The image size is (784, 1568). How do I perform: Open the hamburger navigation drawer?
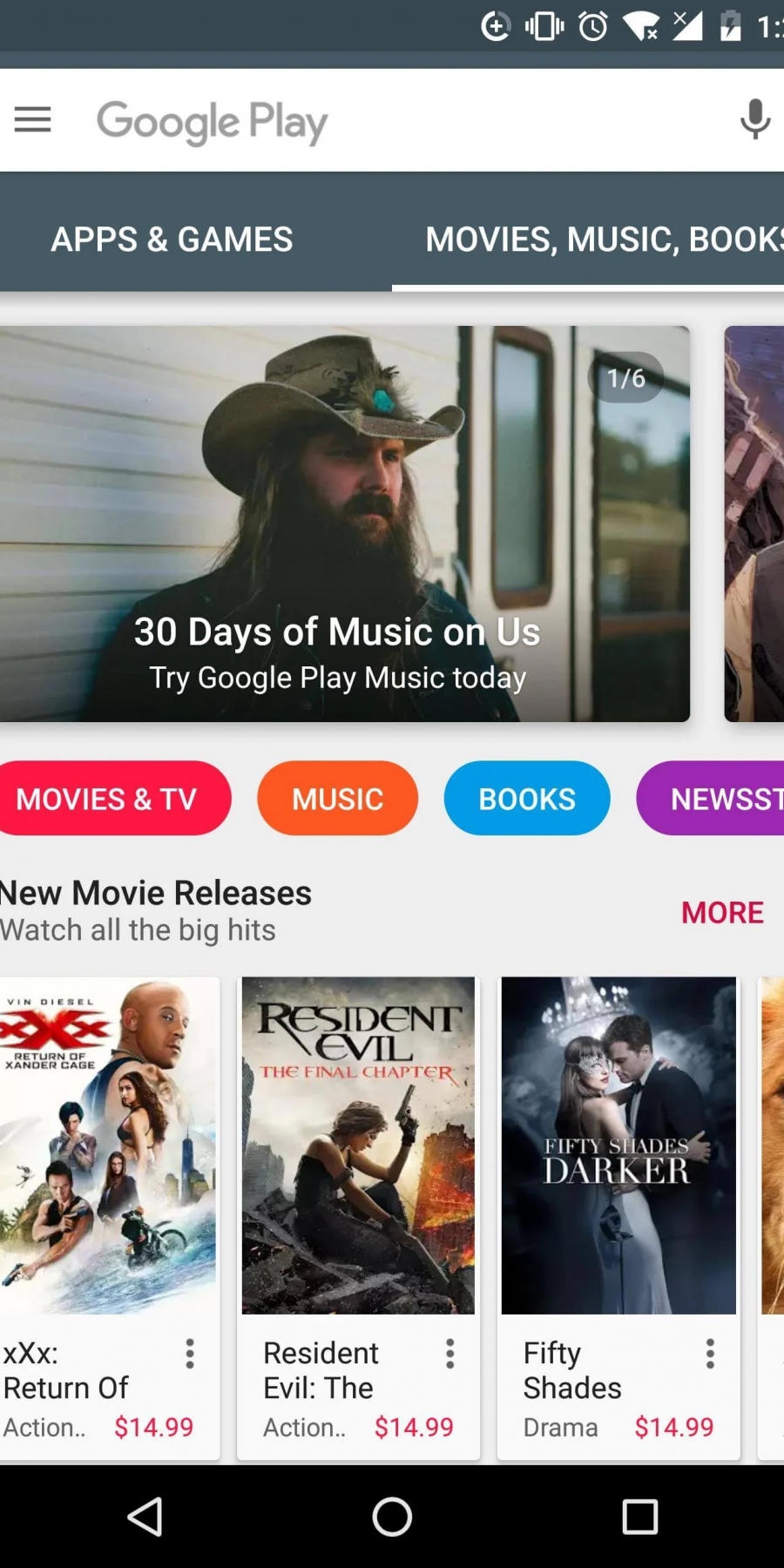click(x=33, y=119)
